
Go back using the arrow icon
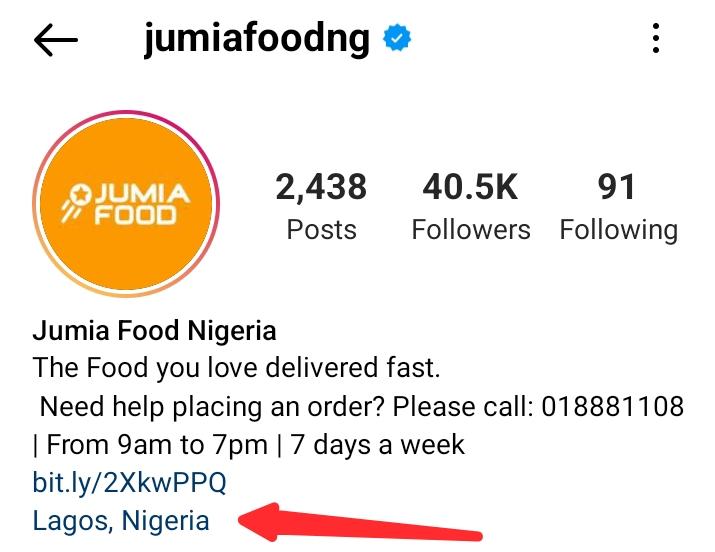55,40
